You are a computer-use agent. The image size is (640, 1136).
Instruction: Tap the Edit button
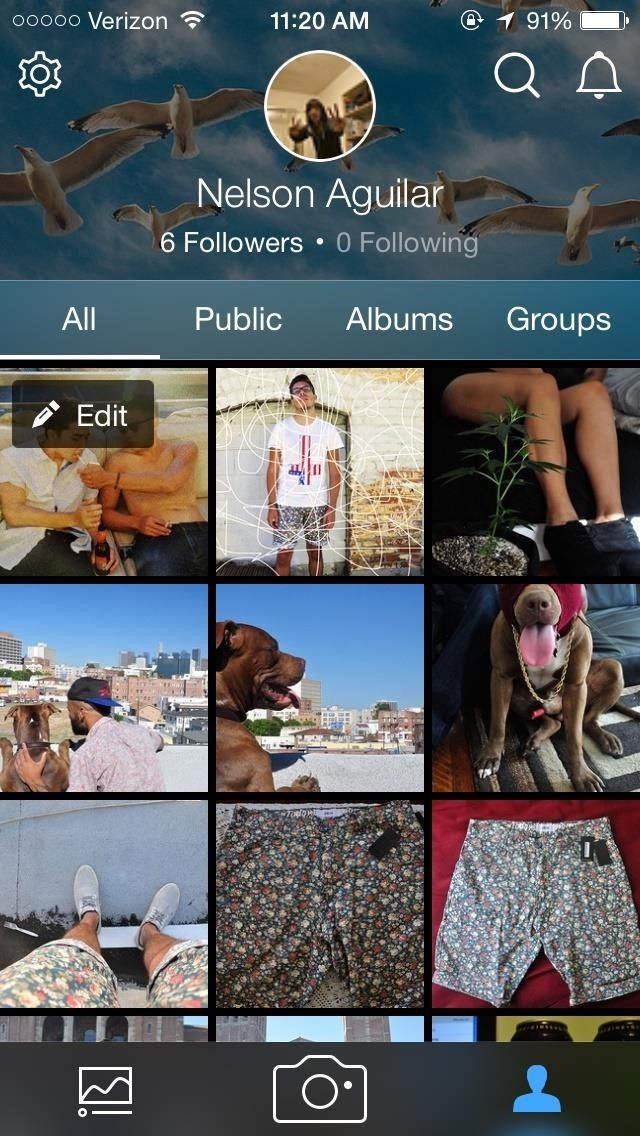[83, 415]
